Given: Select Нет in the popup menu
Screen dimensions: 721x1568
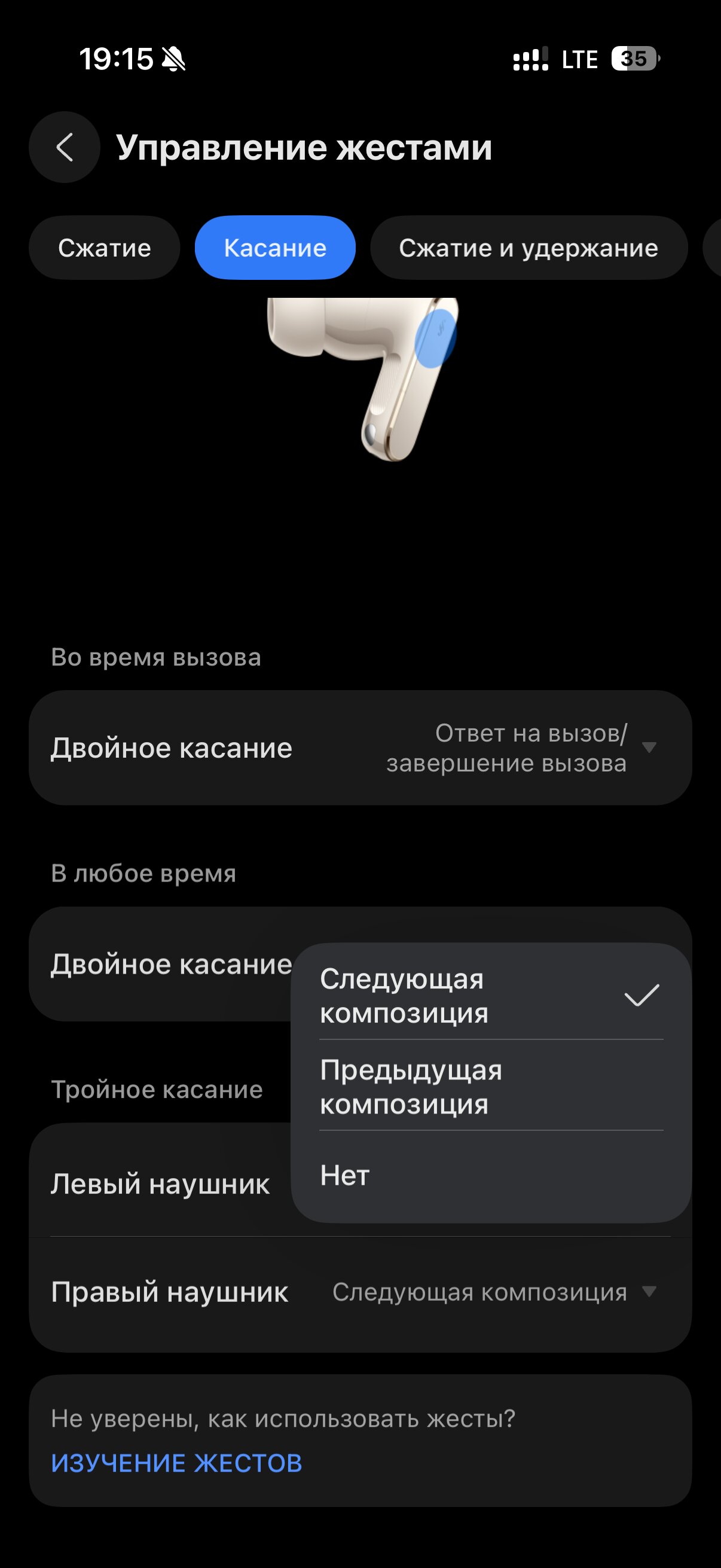Looking at the screenshot, I should click(x=490, y=1175).
